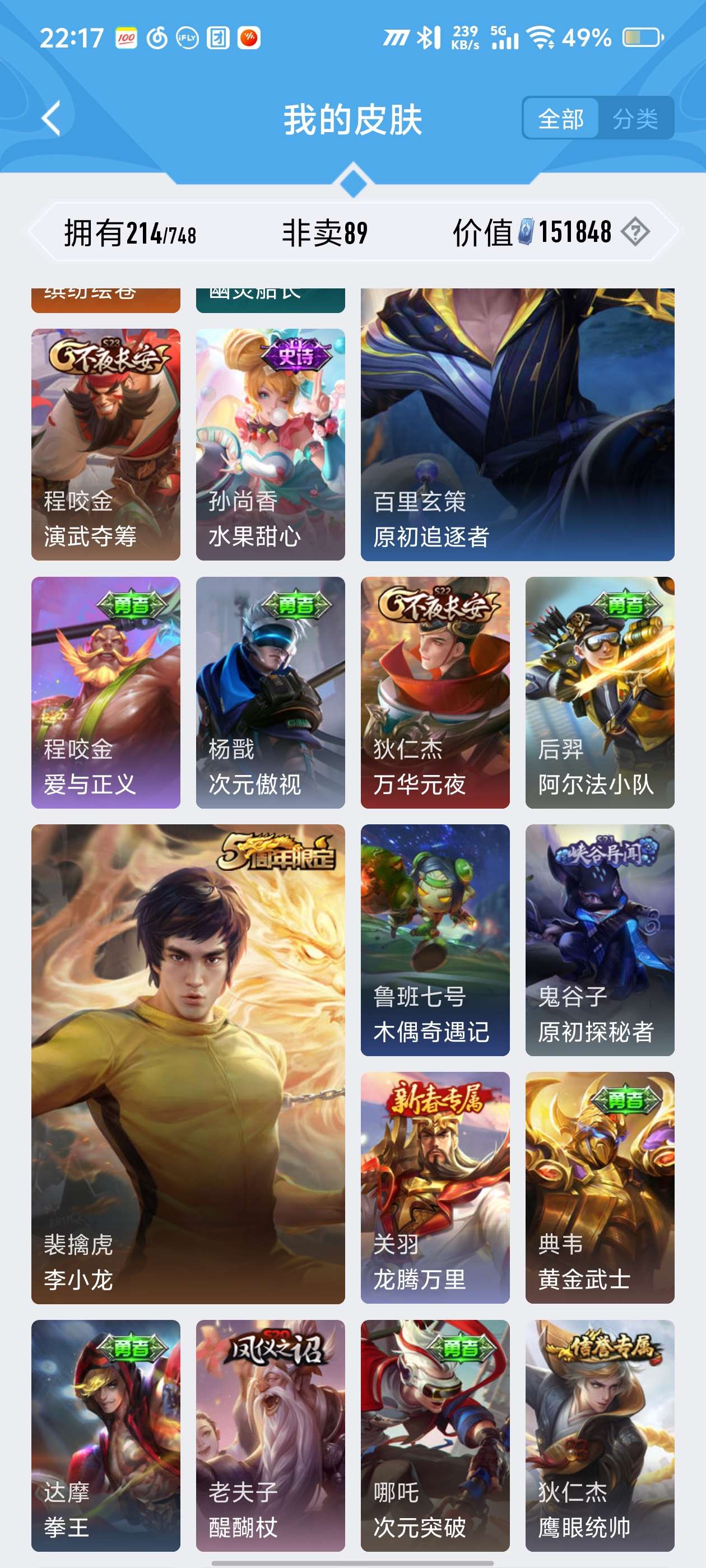Open 达摩 拳王 skin card
Viewport: 706px width, 1568px height.
point(106,1435)
